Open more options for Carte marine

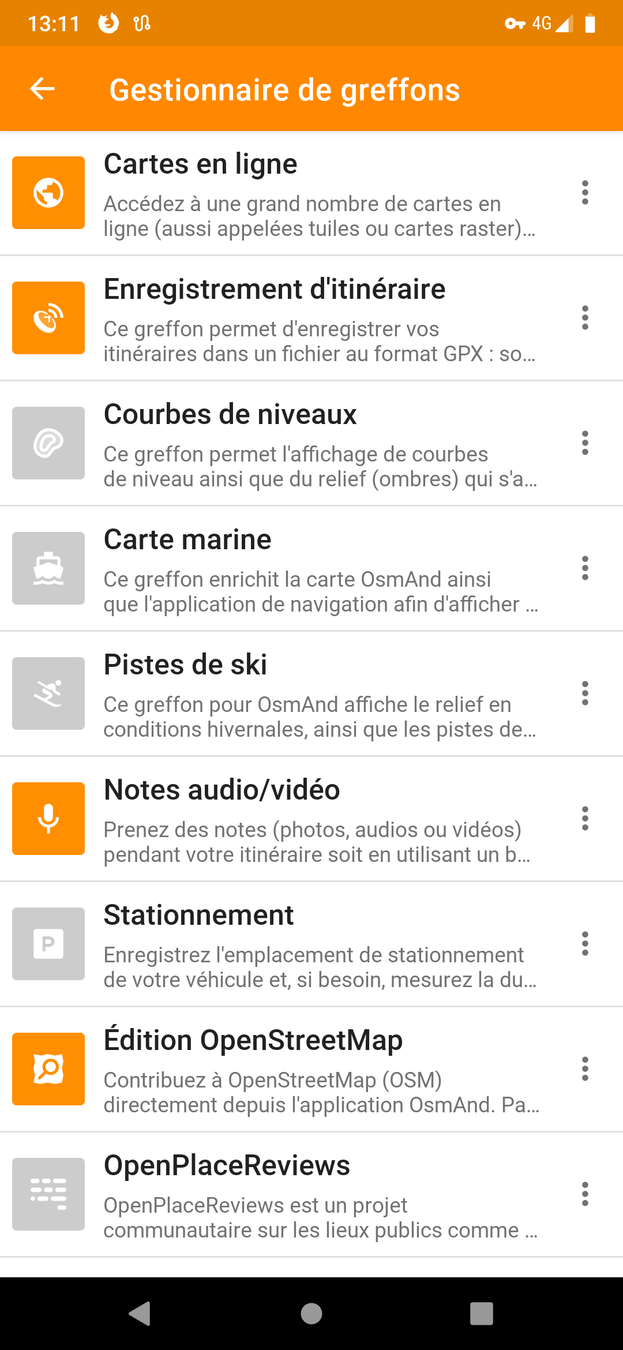click(585, 568)
